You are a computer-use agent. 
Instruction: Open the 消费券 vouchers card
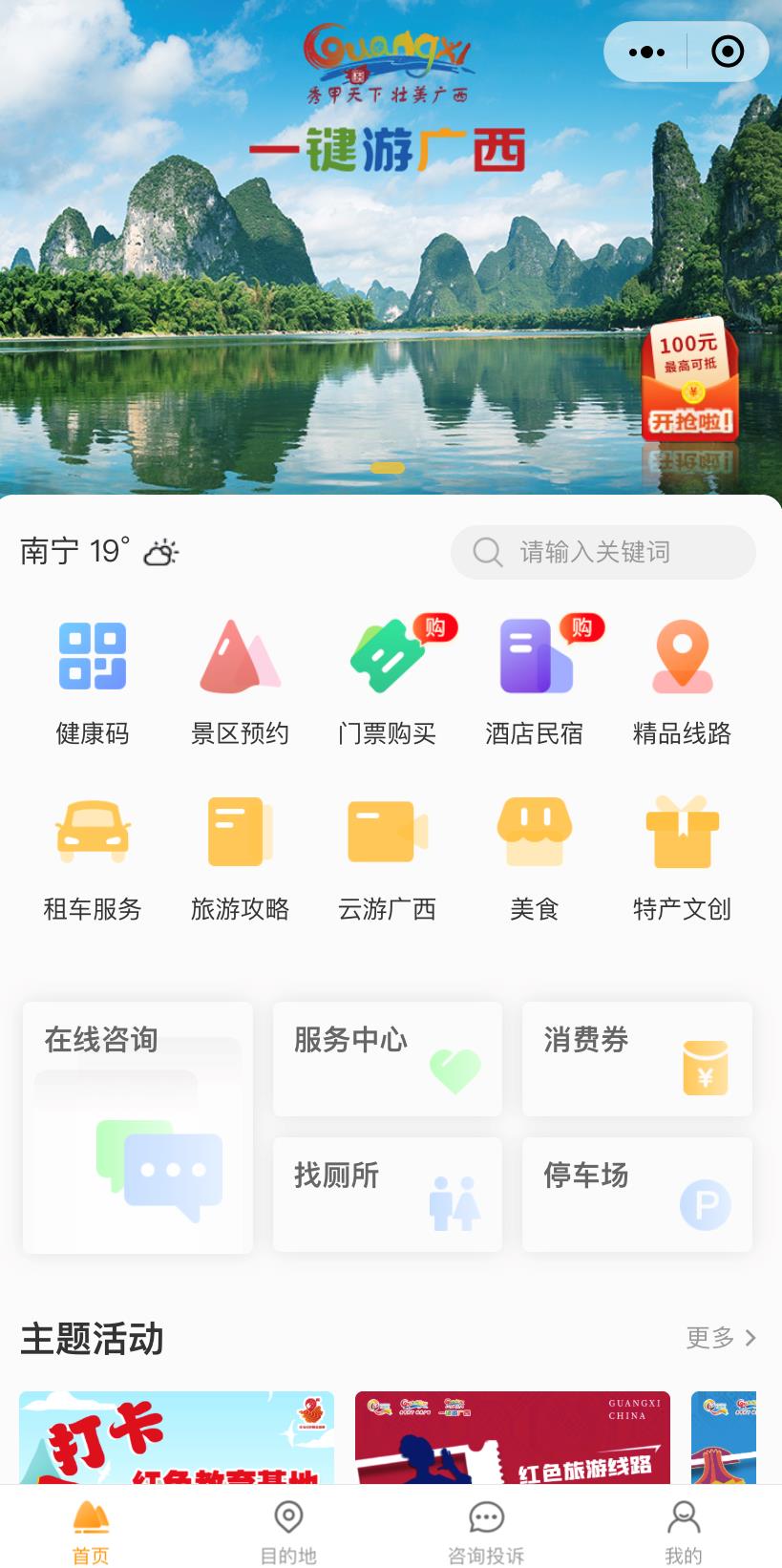(x=637, y=1058)
